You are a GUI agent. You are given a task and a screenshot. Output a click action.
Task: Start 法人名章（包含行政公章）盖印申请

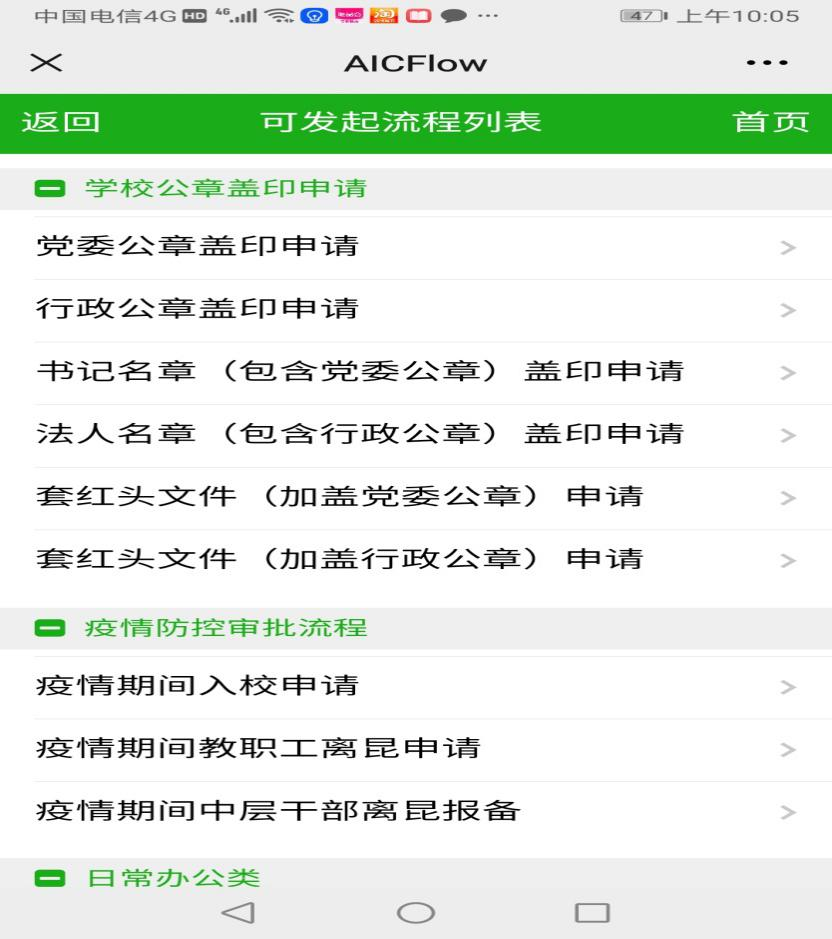(x=415, y=434)
